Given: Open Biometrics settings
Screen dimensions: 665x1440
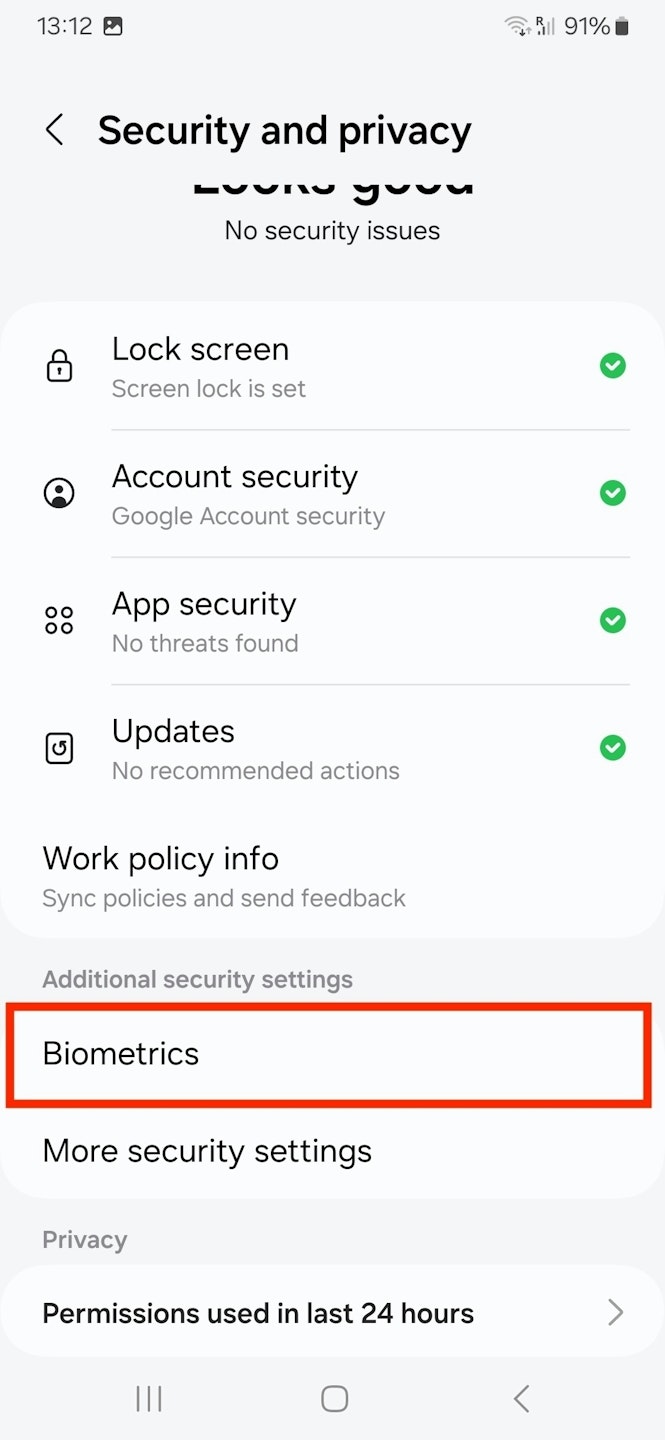Looking at the screenshot, I should point(330,1054).
